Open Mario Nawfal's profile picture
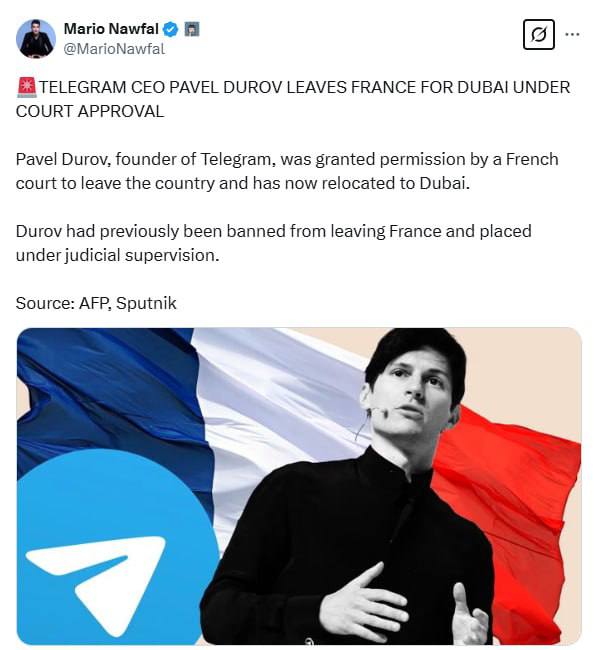The height and width of the screenshot is (650, 594). (x=36, y=39)
